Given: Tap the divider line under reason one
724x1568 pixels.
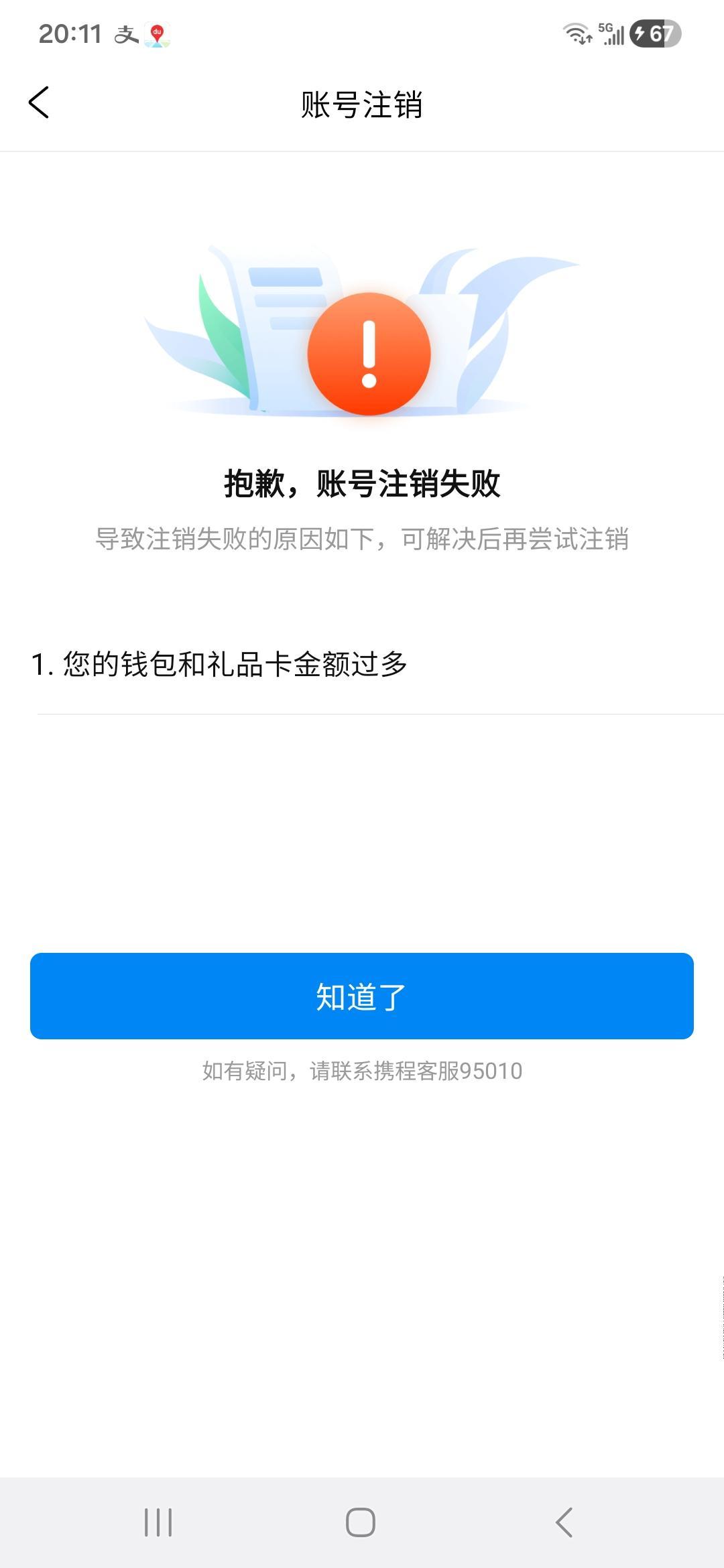Looking at the screenshot, I should point(362,713).
